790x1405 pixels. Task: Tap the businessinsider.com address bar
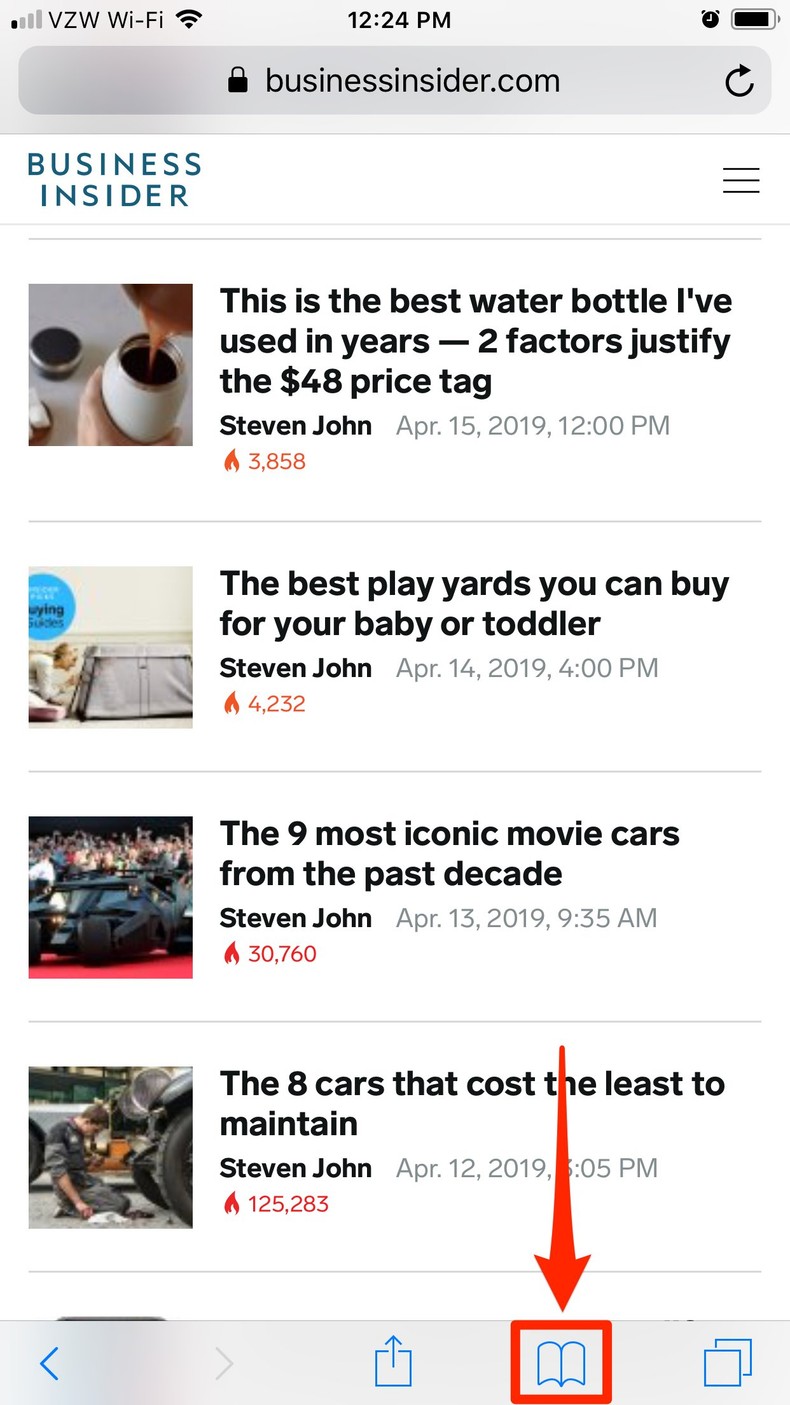(394, 81)
